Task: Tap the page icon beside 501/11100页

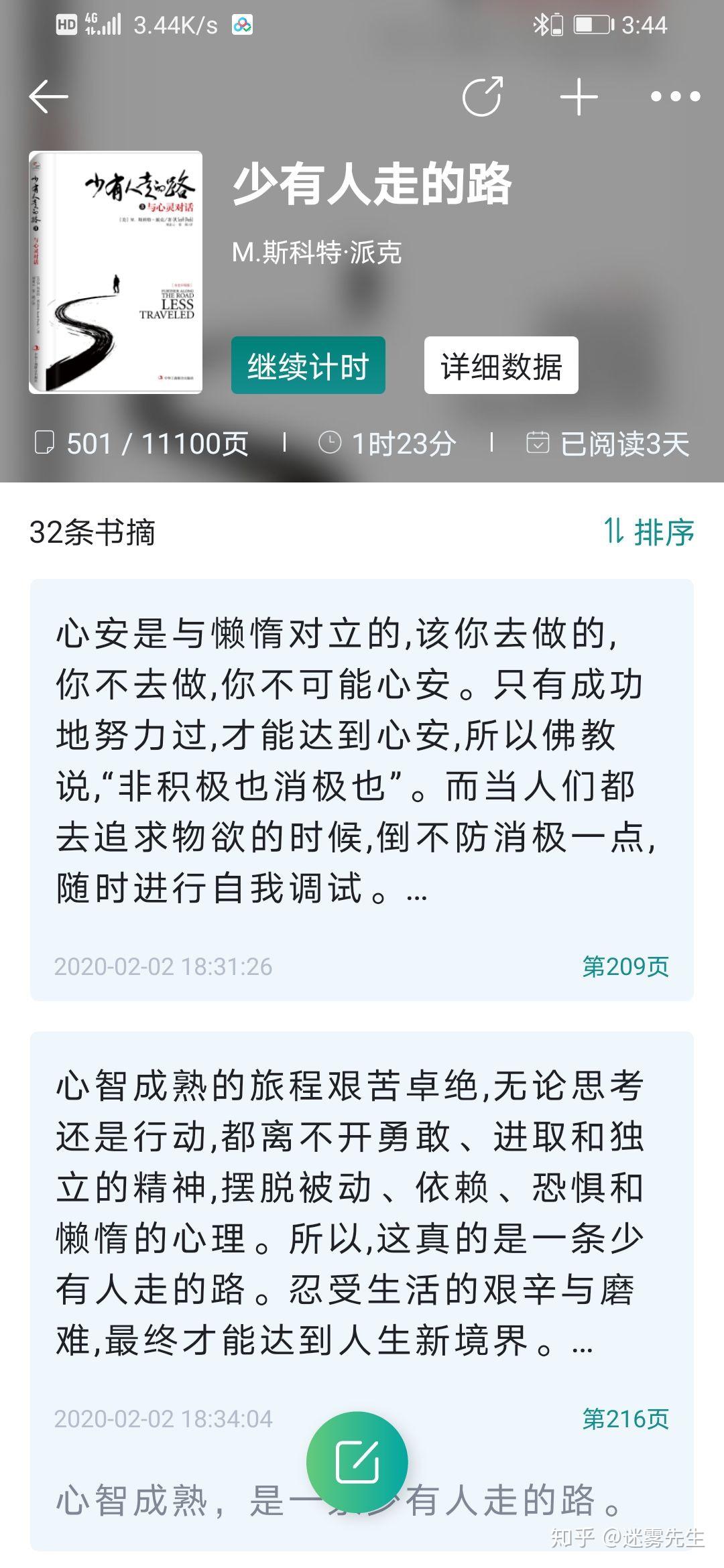Action: tap(46, 442)
